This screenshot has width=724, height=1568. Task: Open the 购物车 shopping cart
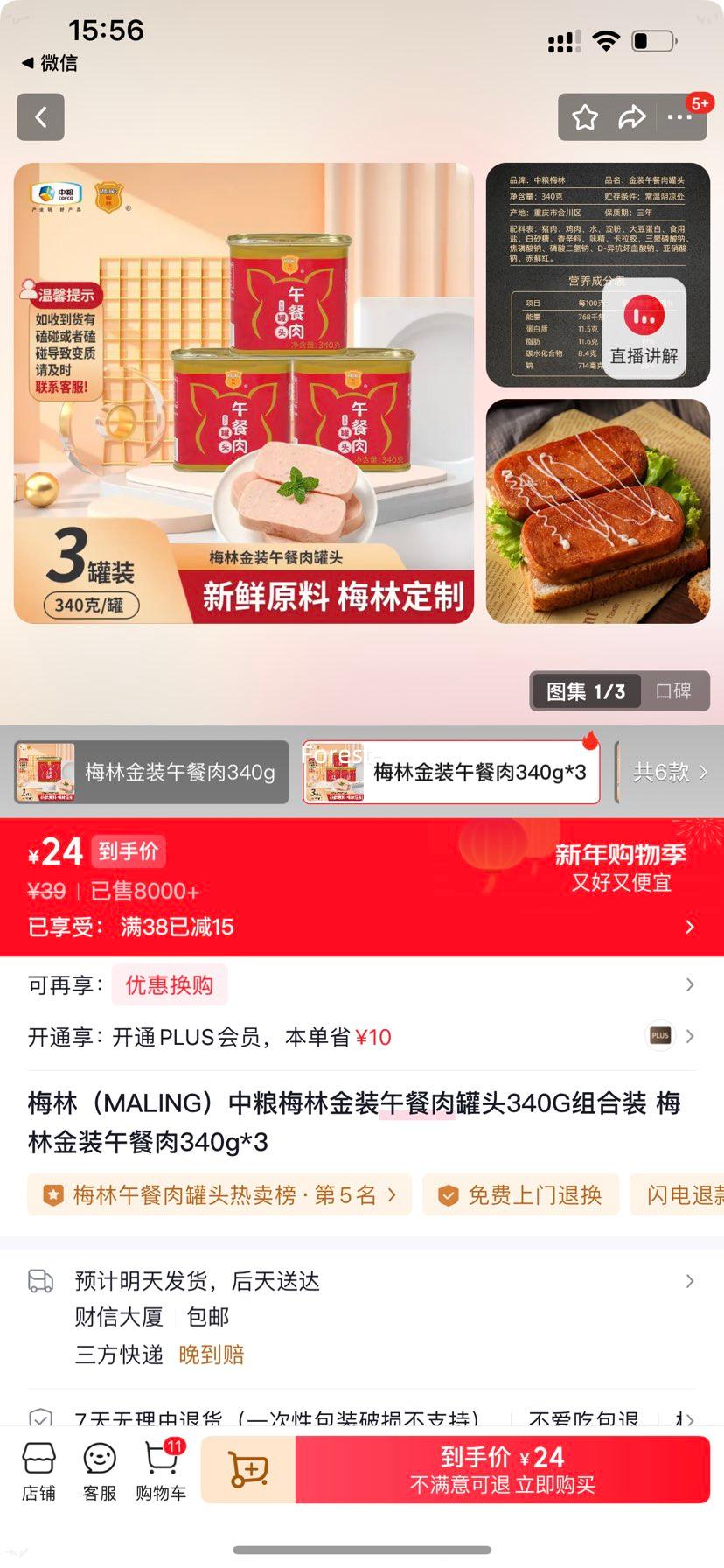click(161, 1472)
